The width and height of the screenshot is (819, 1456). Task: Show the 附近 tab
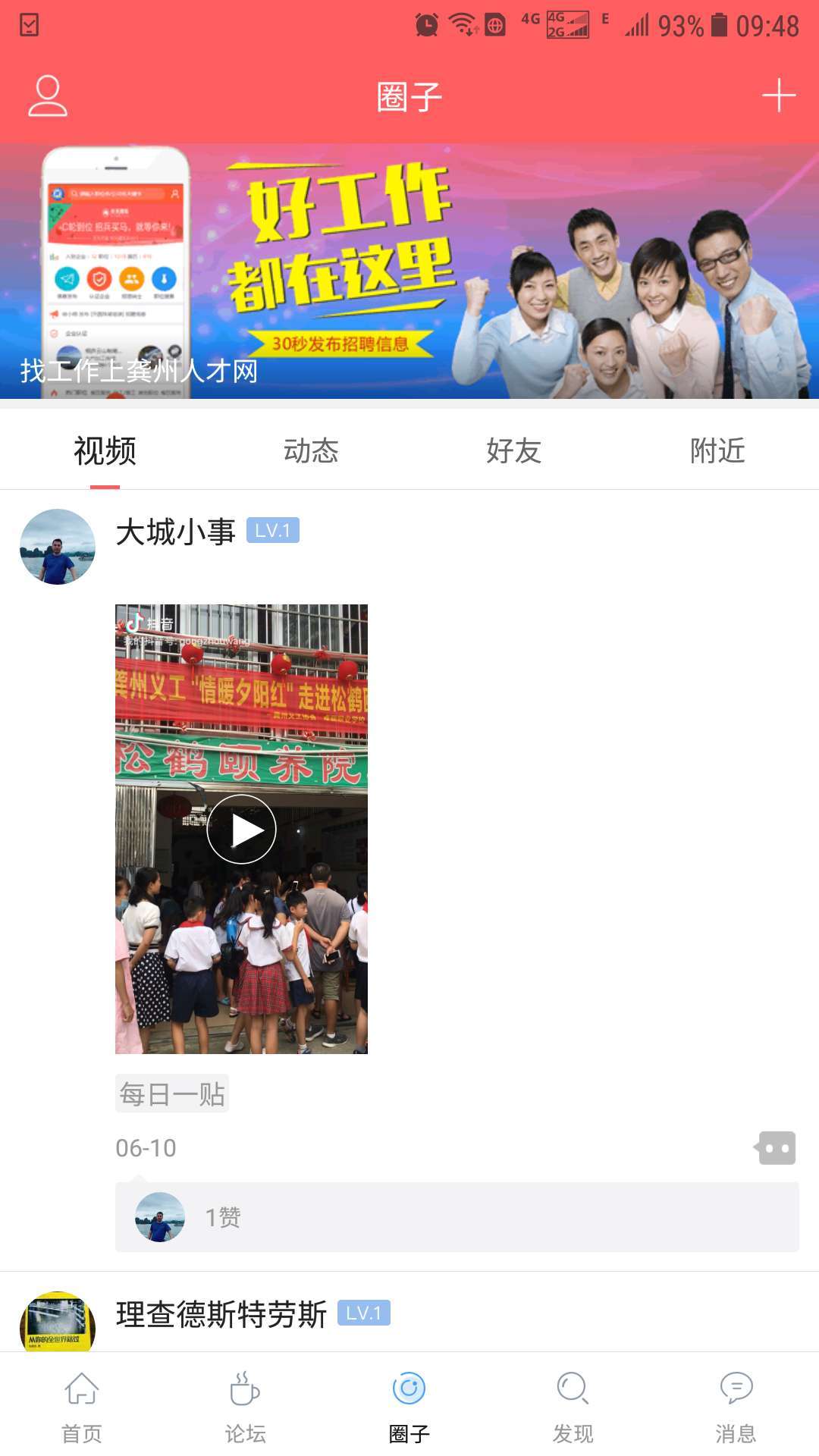pyautogui.click(x=717, y=451)
